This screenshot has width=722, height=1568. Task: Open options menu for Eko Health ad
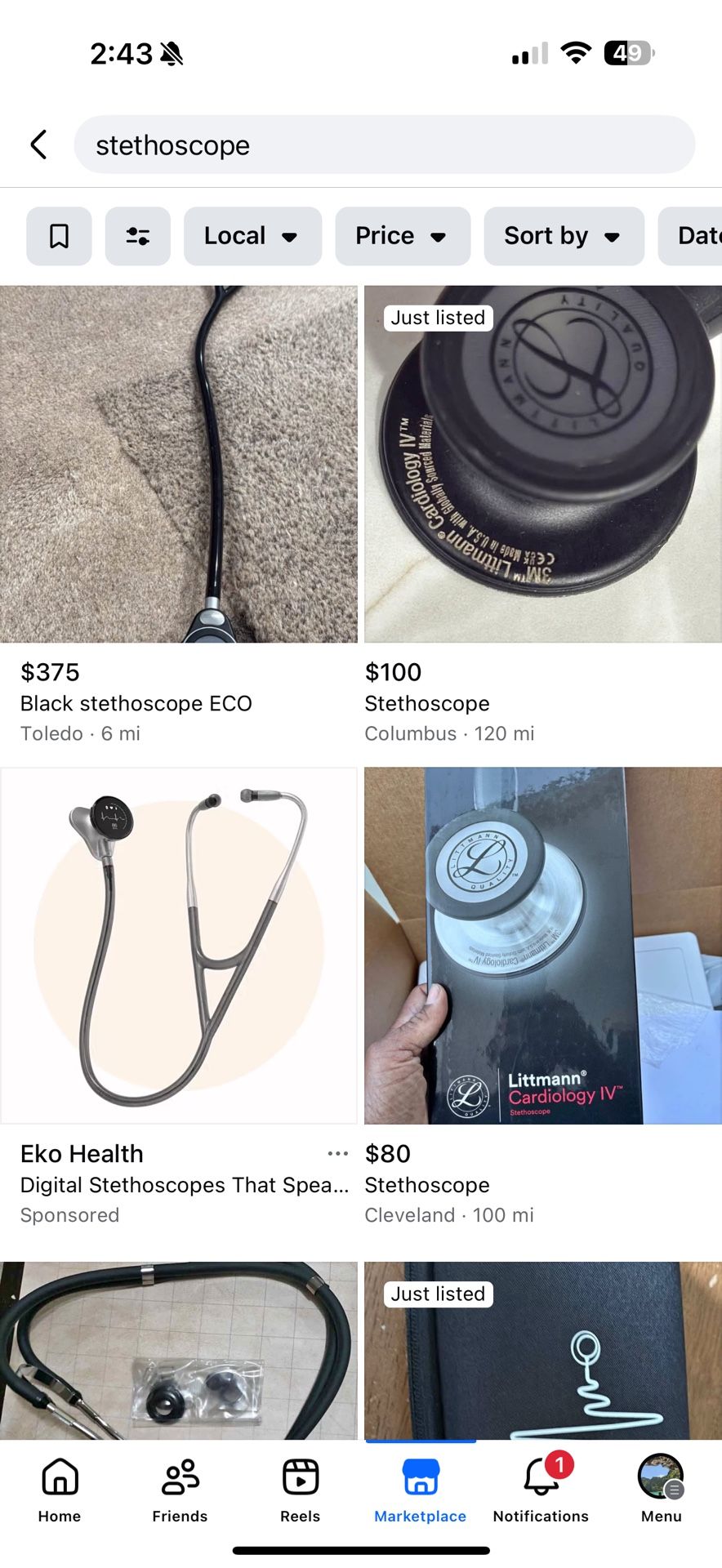click(x=337, y=1154)
